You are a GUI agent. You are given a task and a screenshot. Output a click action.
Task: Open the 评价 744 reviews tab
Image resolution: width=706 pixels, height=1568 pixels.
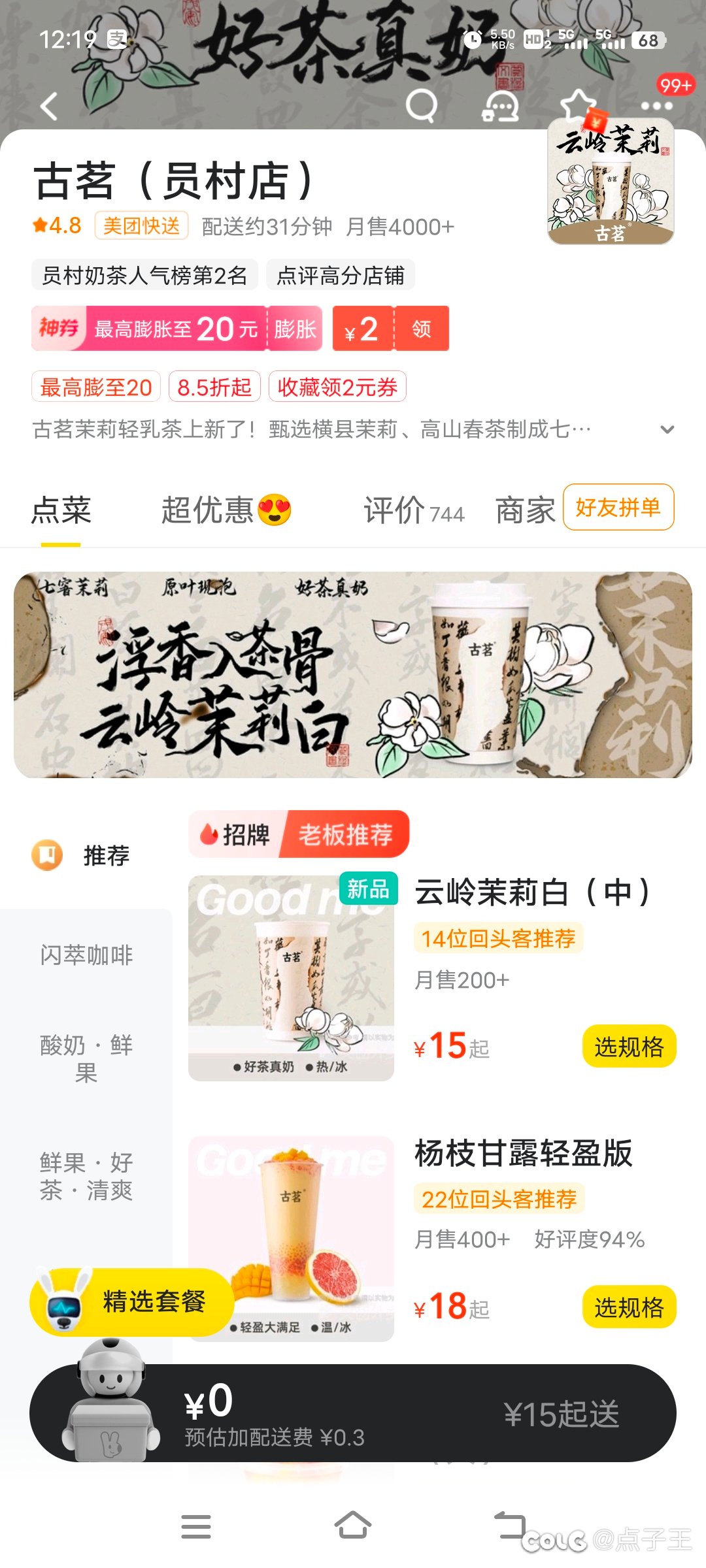click(x=413, y=511)
